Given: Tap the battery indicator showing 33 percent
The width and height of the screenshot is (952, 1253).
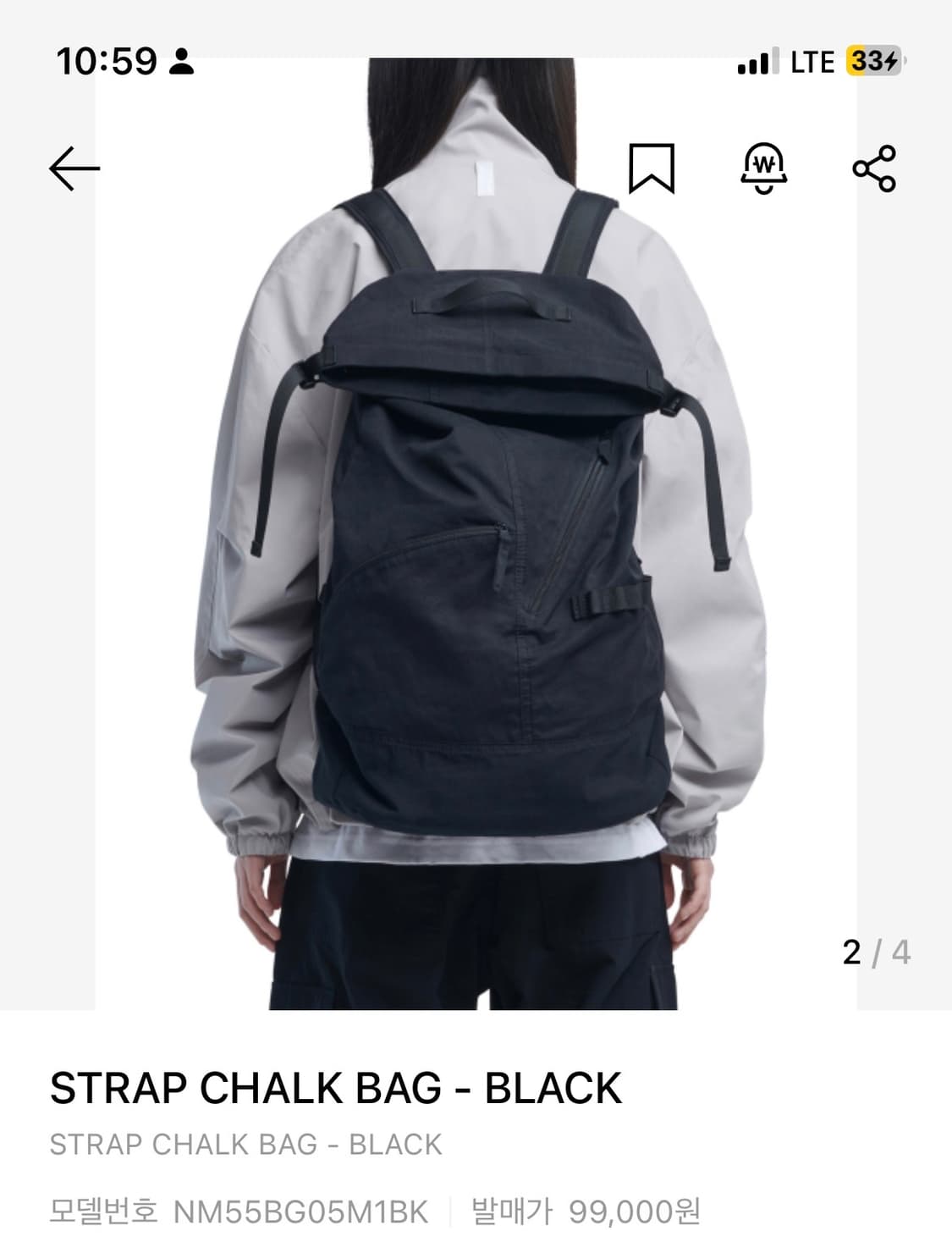Looking at the screenshot, I should point(872,62).
